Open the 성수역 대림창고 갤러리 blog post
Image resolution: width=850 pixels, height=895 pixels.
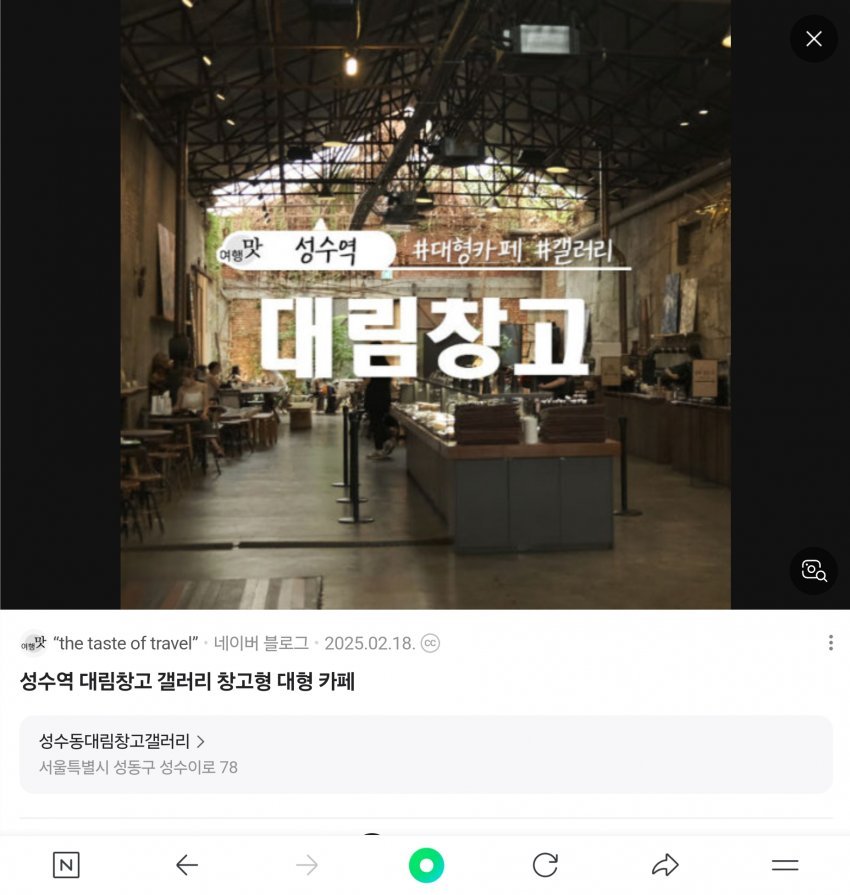pyautogui.click(x=188, y=682)
